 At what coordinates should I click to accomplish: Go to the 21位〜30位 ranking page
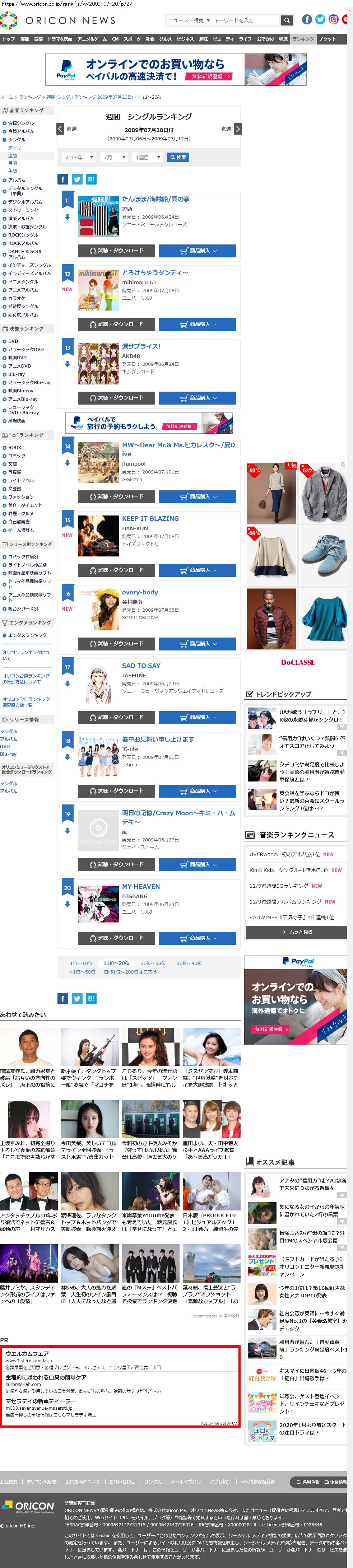click(x=153, y=963)
